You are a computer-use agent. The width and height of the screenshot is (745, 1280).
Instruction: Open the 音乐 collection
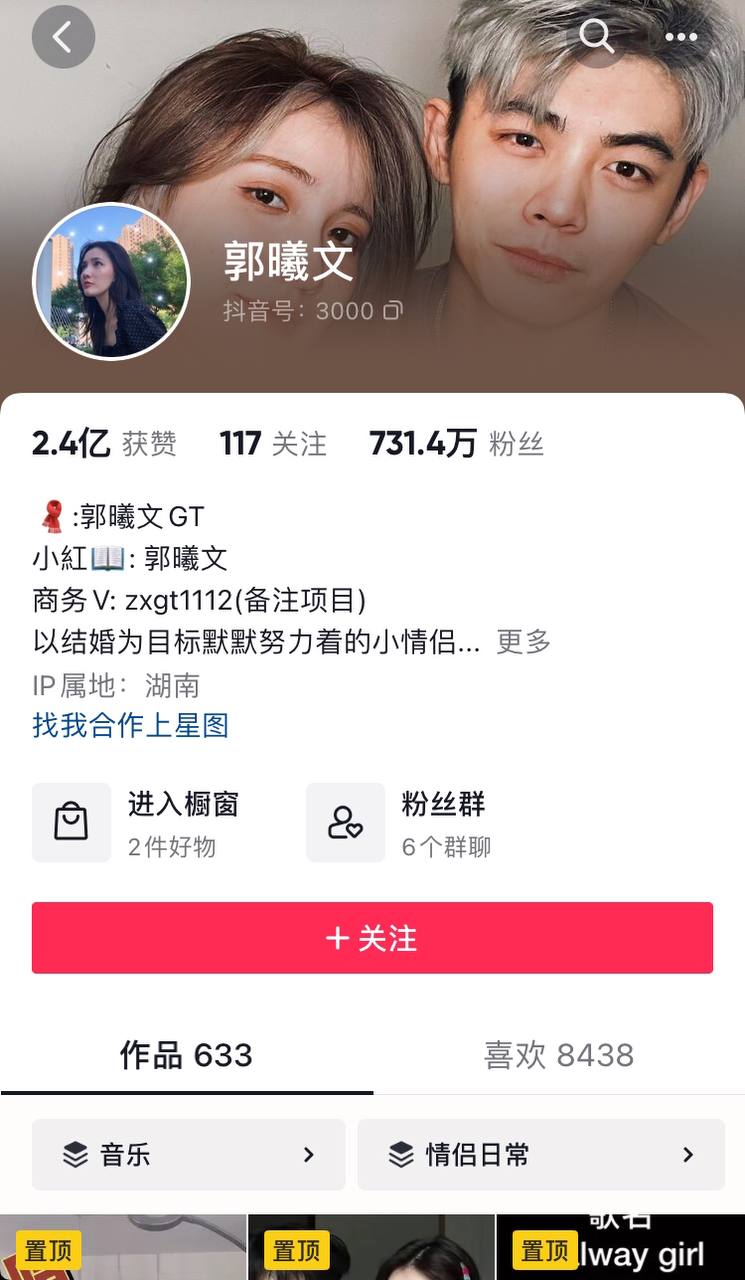(x=189, y=1155)
